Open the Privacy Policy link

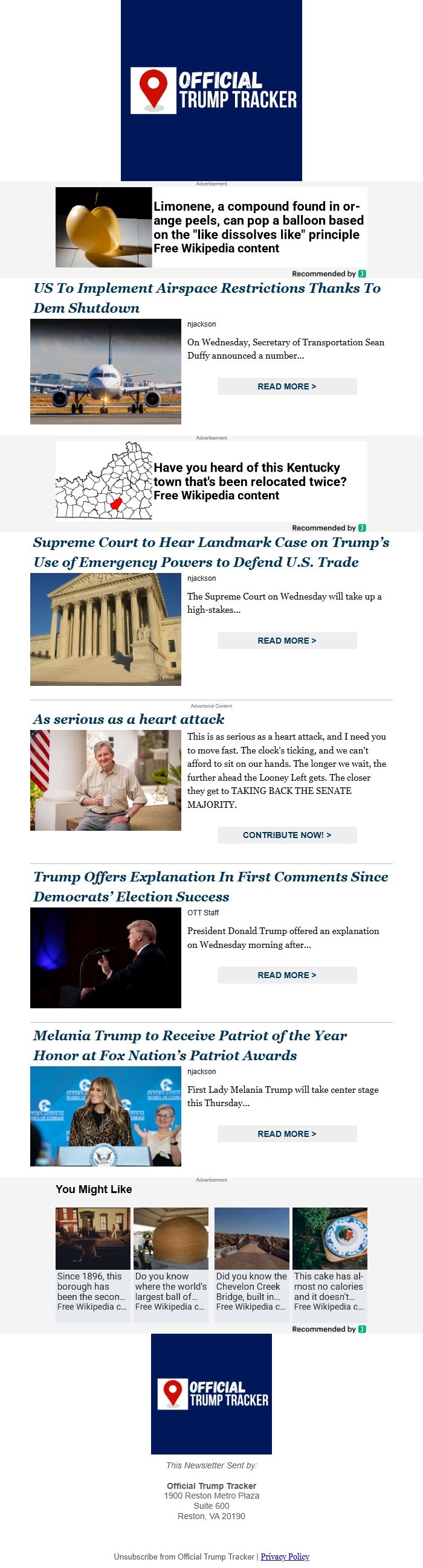click(285, 1557)
